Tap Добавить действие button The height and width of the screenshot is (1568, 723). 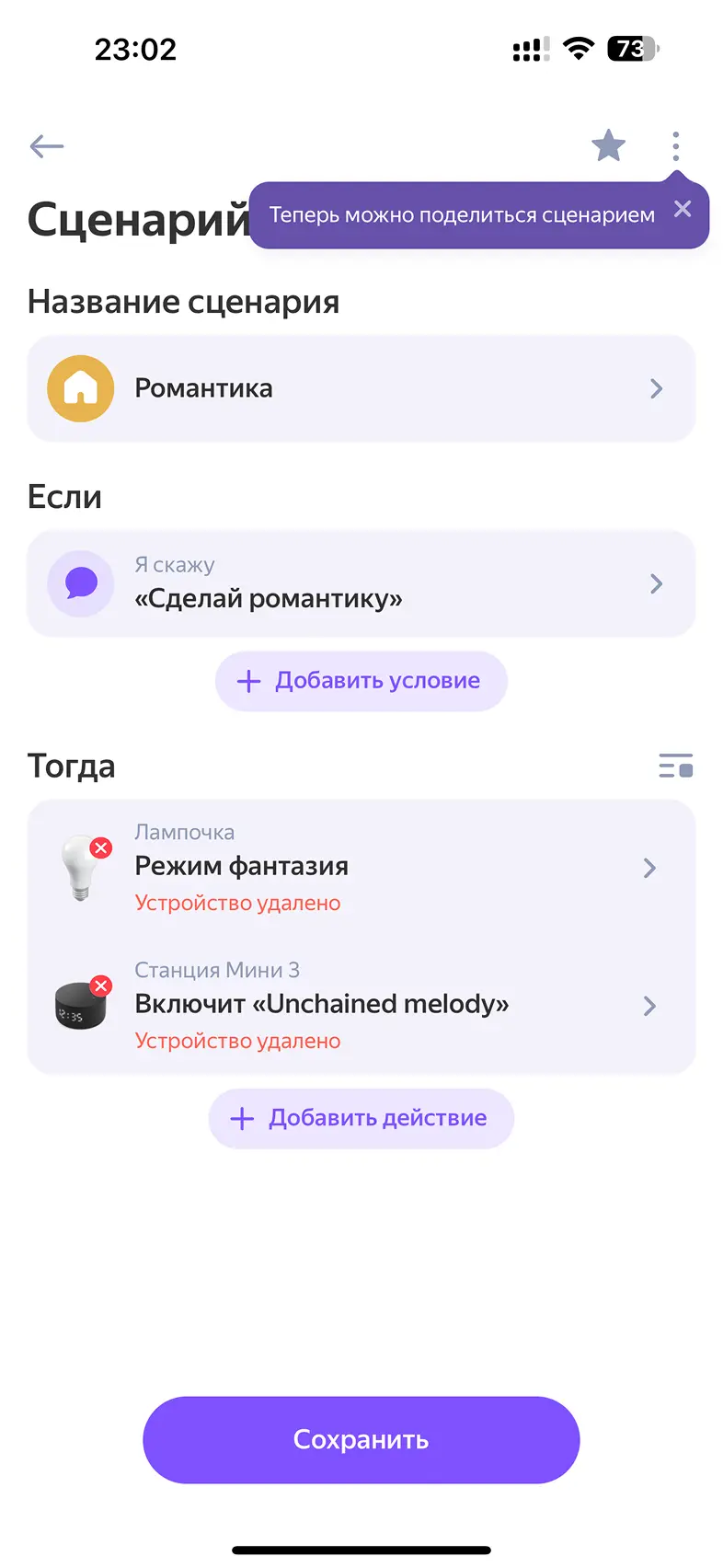[x=361, y=1118]
